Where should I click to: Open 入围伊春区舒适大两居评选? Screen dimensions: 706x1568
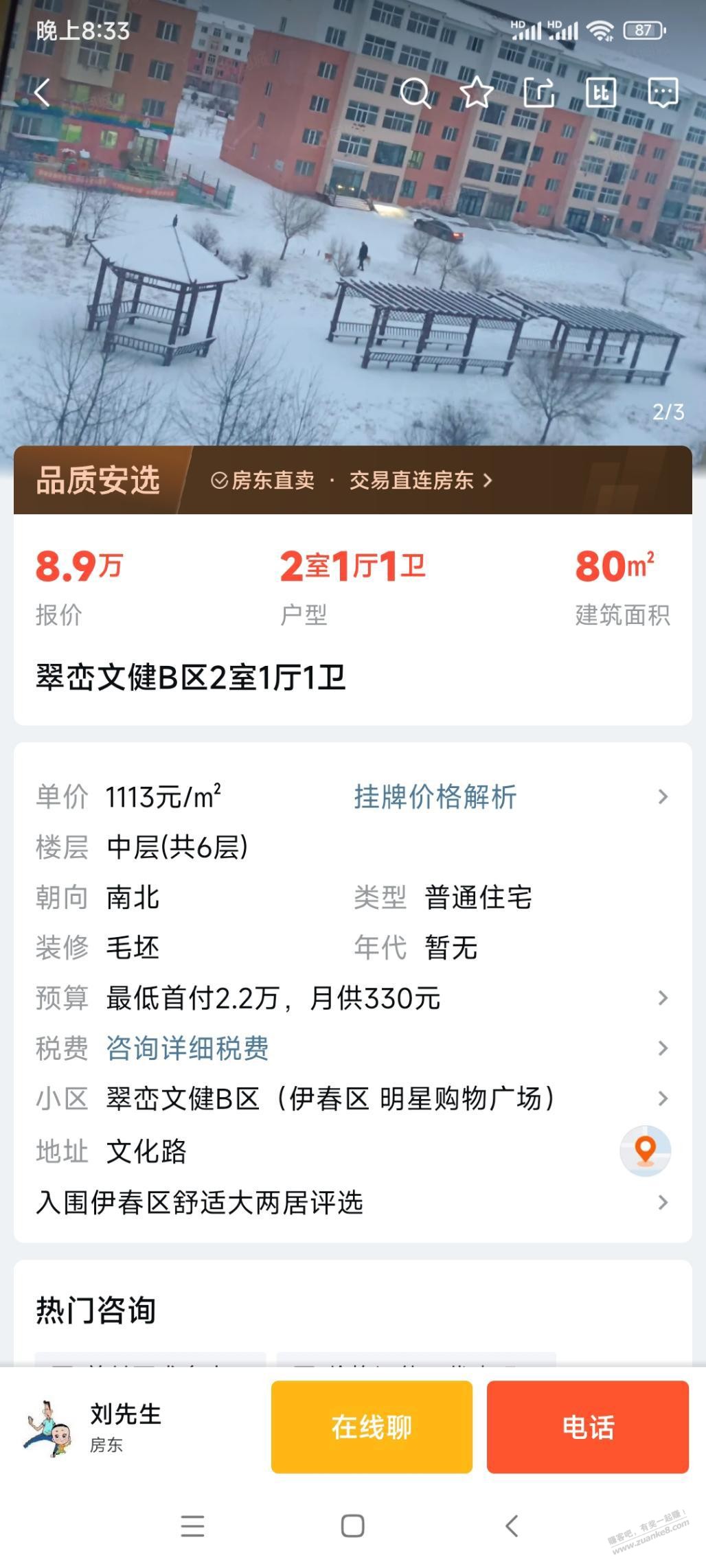(352, 1202)
